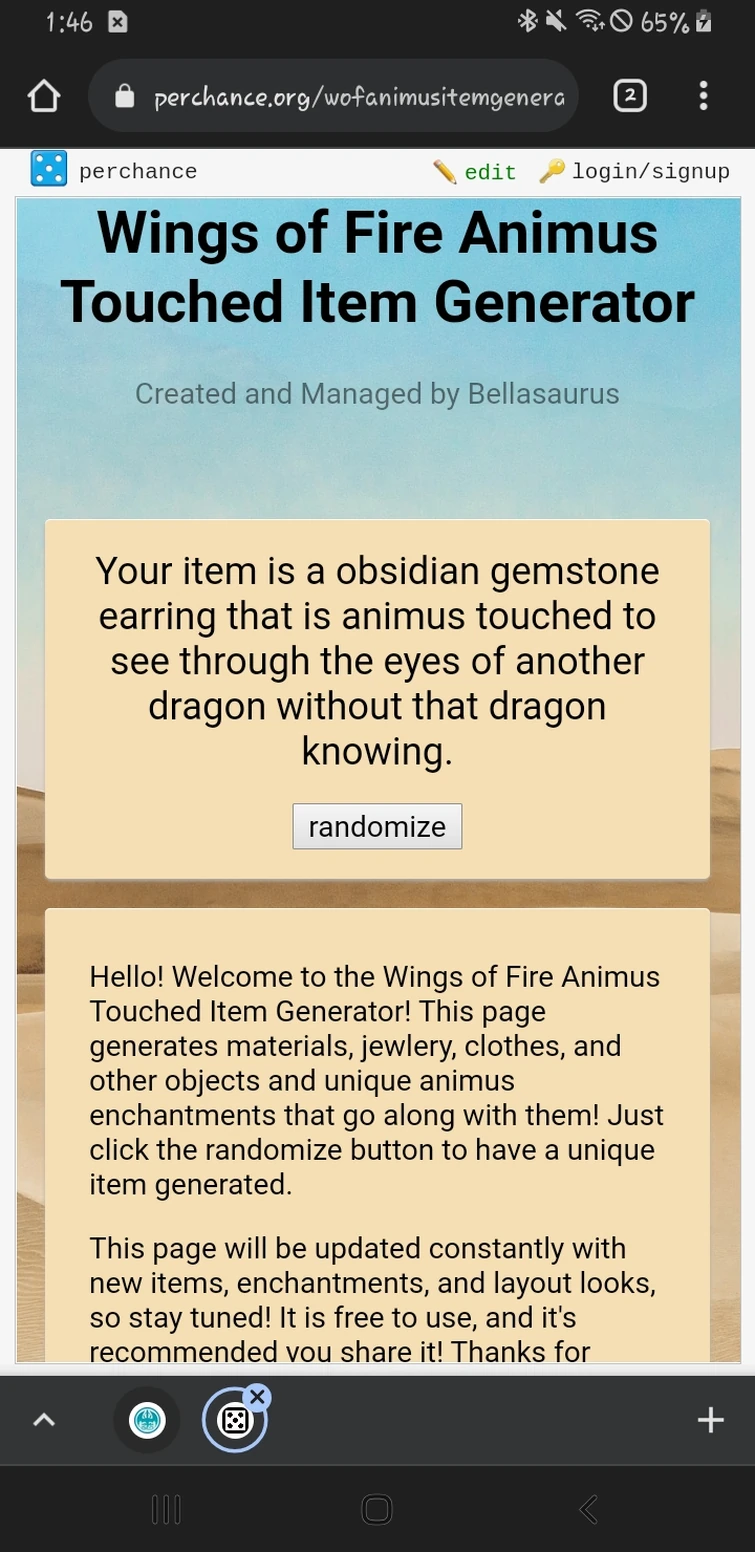The width and height of the screenshot is (755, 1552).
Task: Dismiss the dice icon via its X badge
Action: click(258, 1396)
